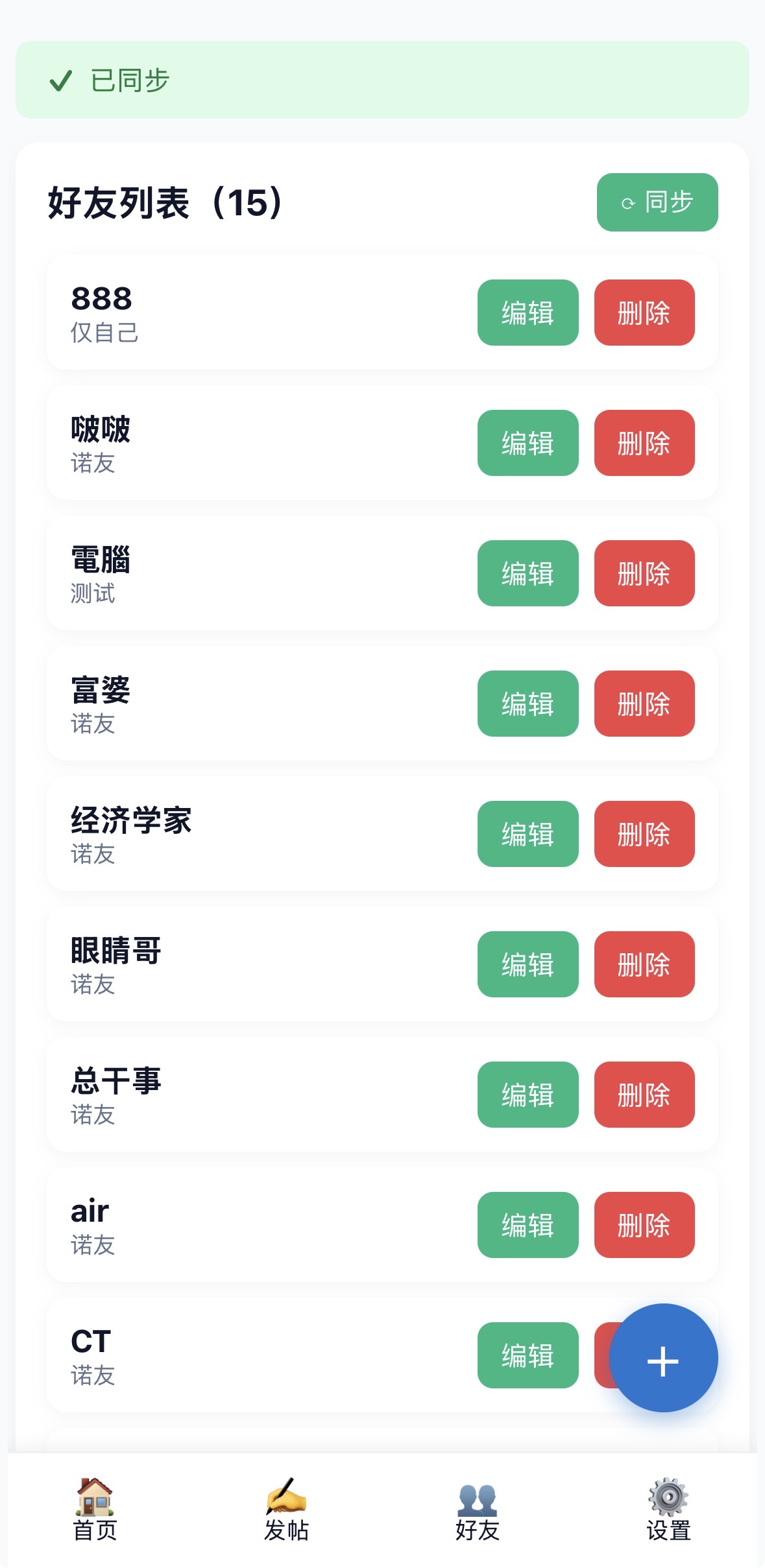Delete the friend named 888
The height and width of the screenshot is (1568, 765).
click(x=644, y=313)
